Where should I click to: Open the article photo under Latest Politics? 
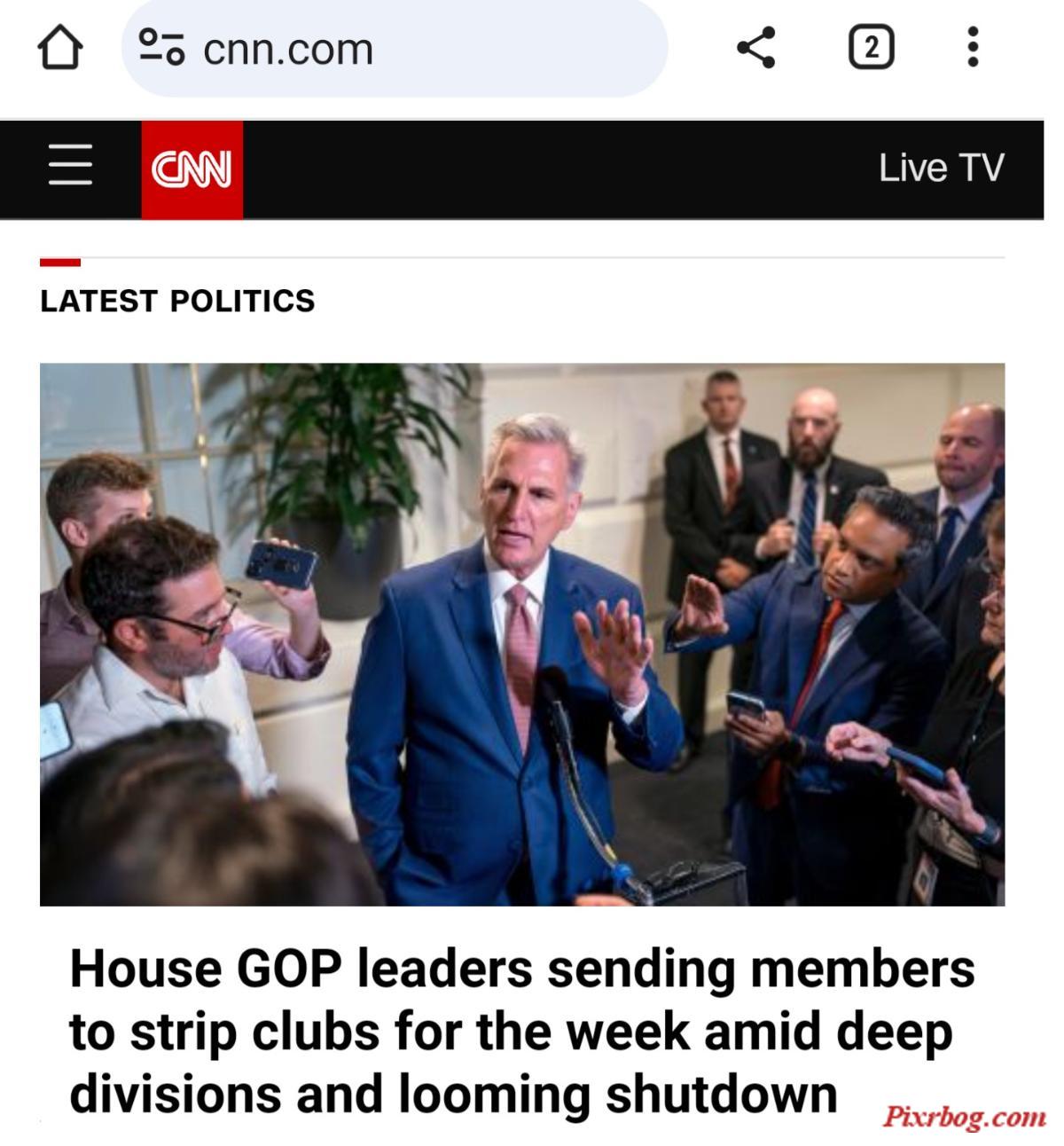pos(521,633)
